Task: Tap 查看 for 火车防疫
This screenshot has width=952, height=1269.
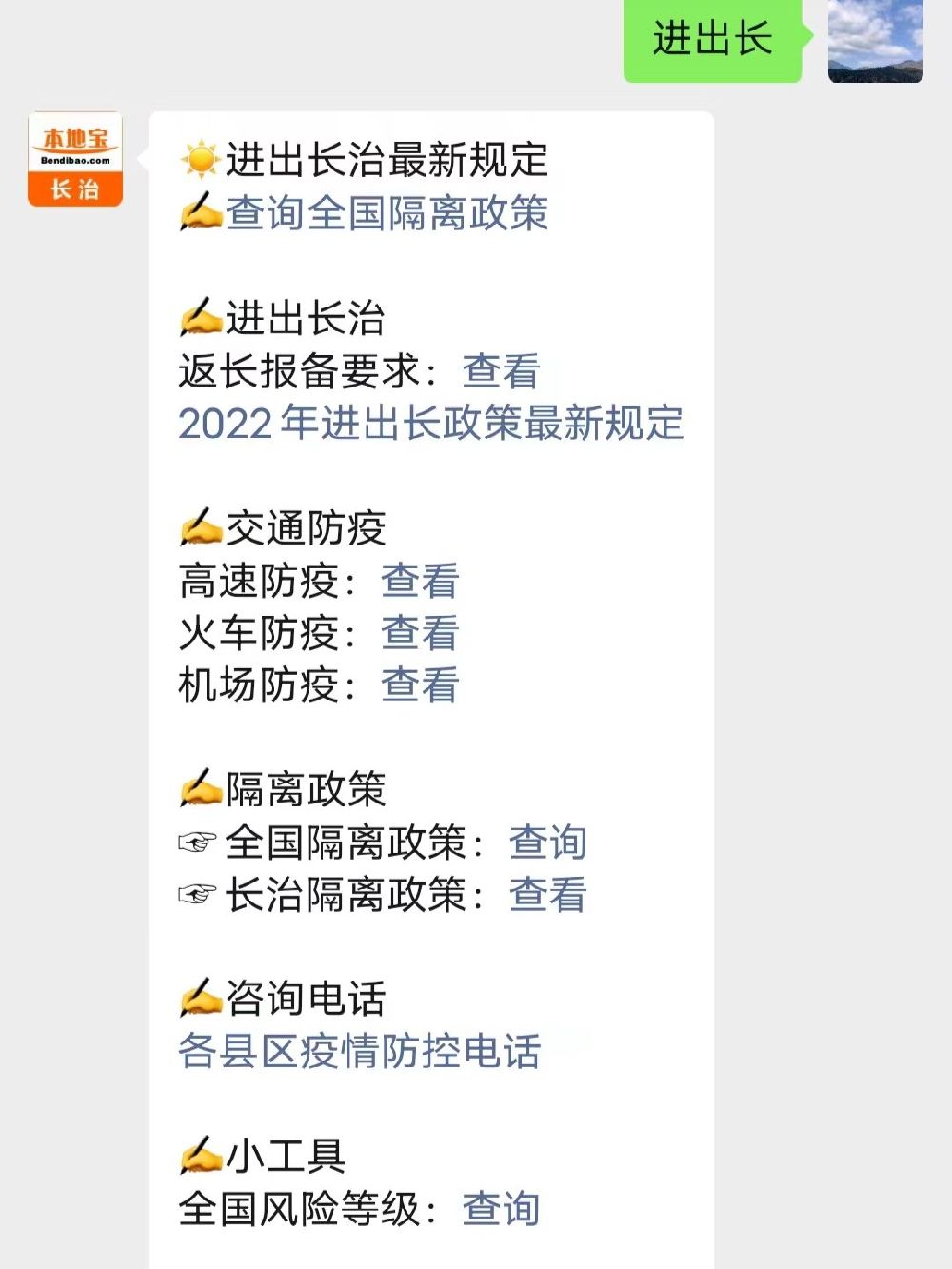Action: 420,633
